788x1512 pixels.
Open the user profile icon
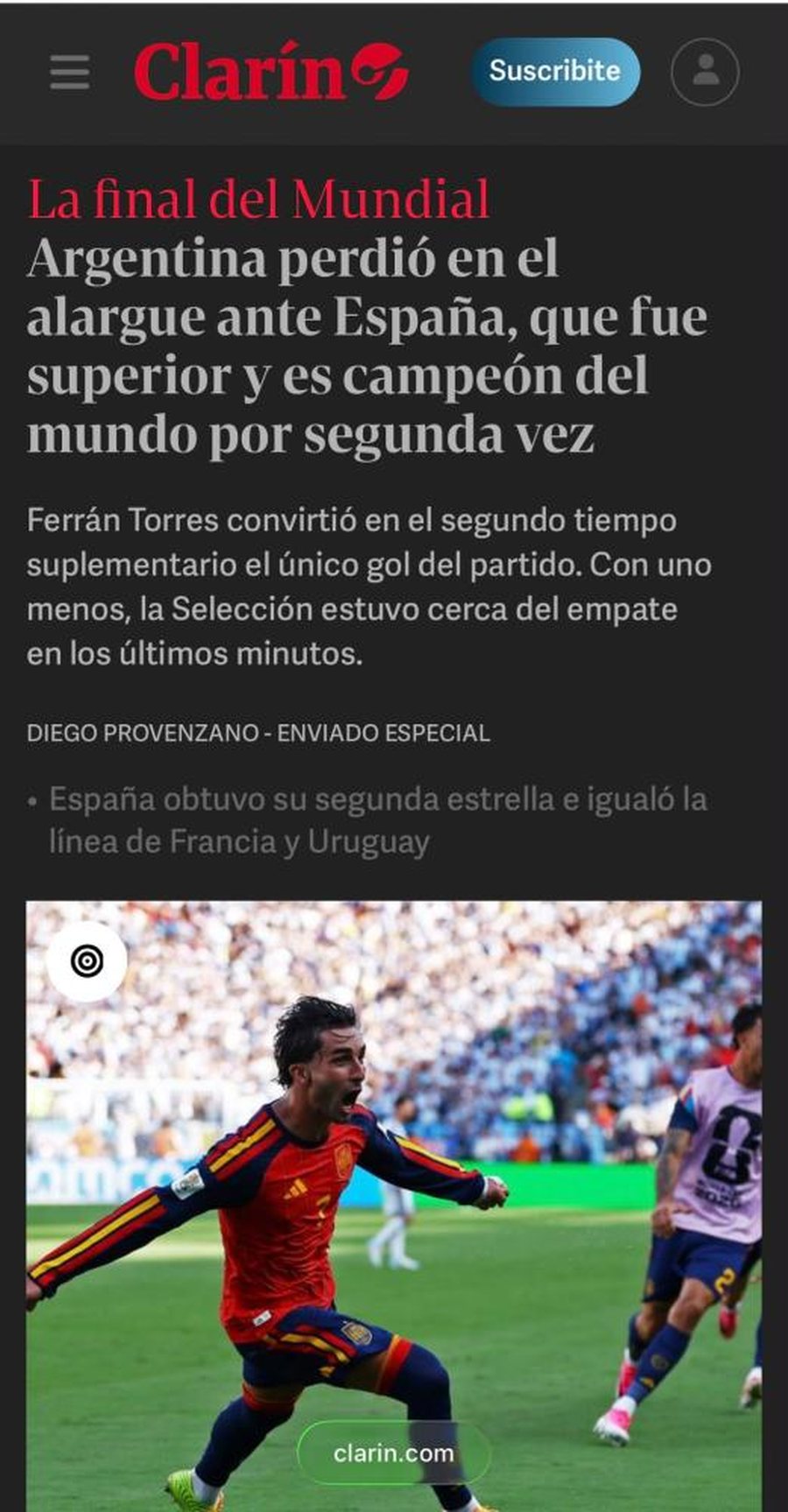705,72
